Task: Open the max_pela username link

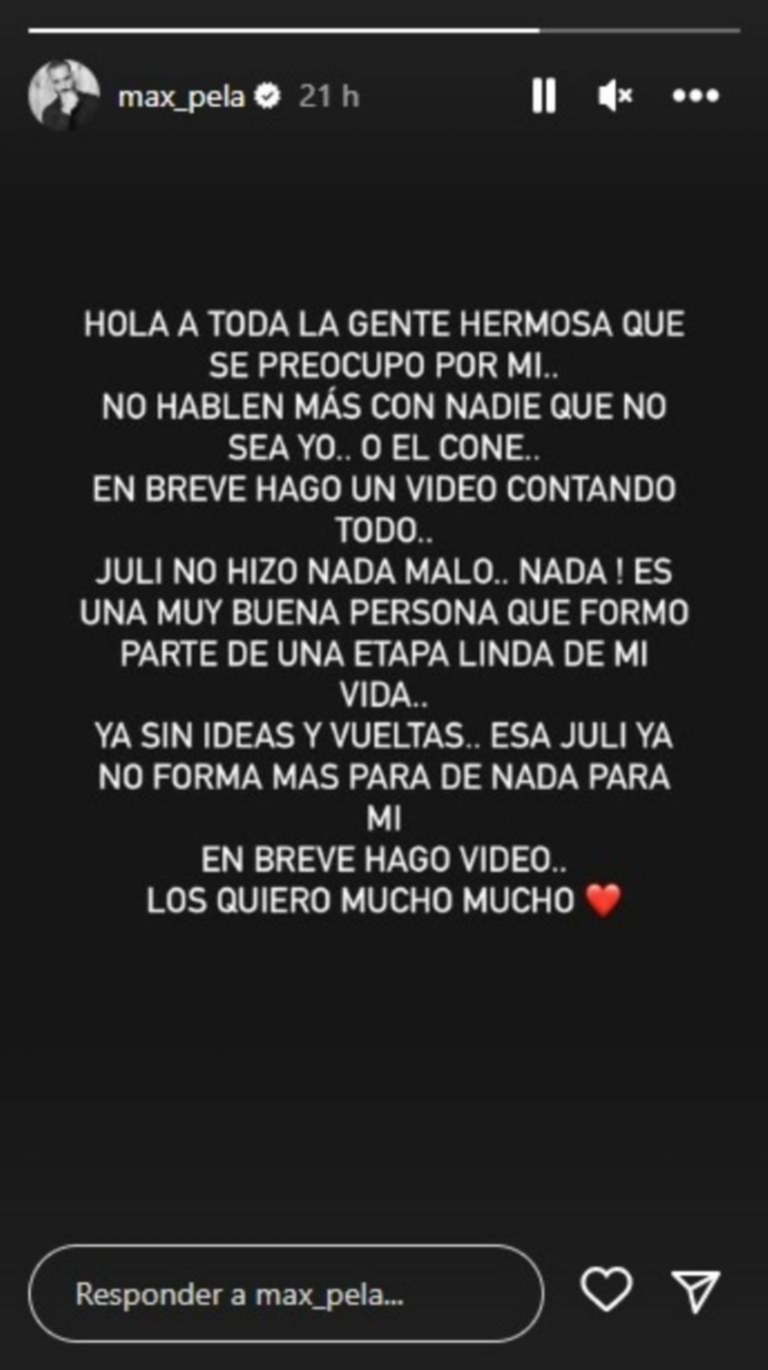Action: tap(181, 97)
